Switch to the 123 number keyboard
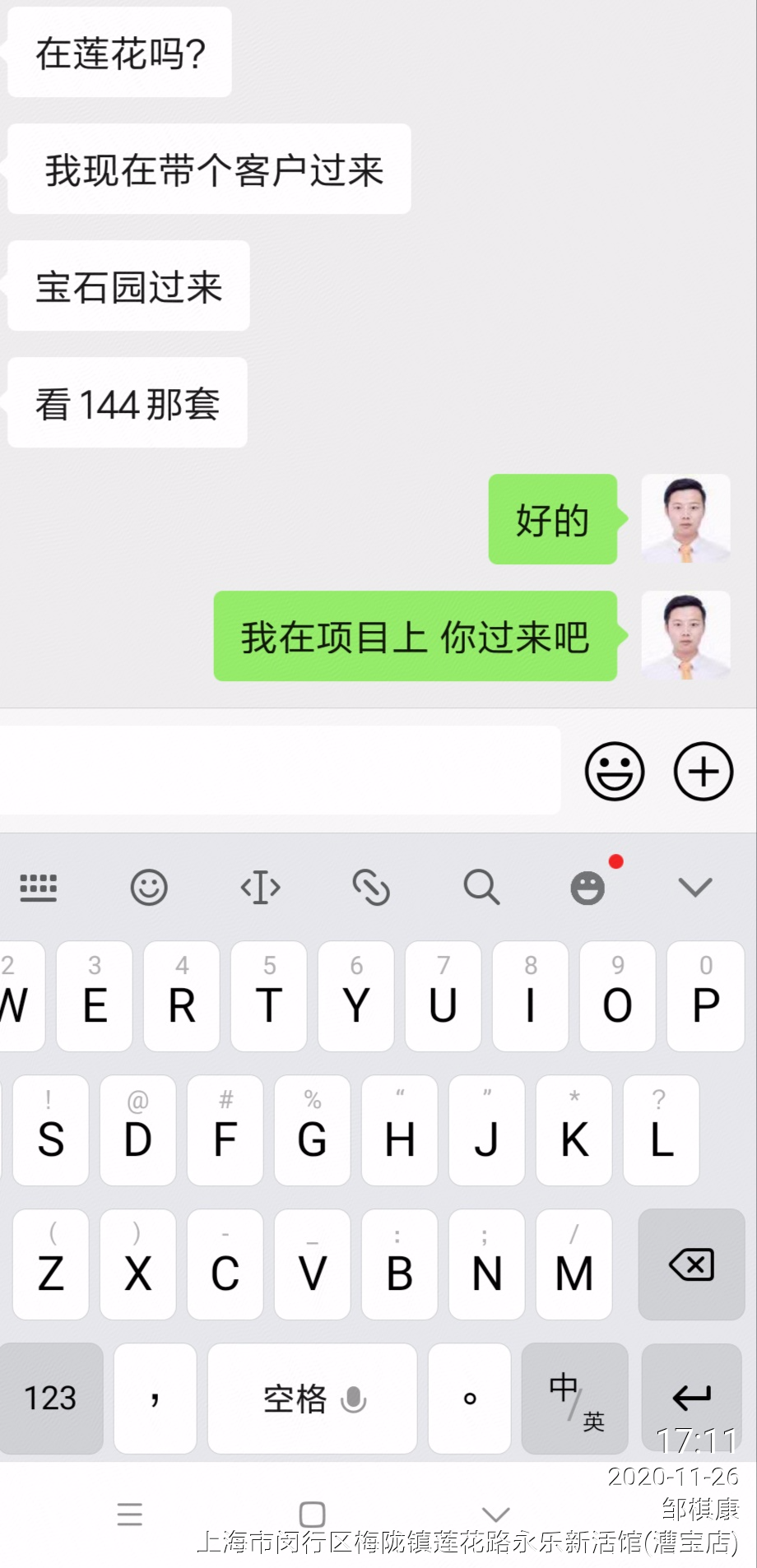757x1568 pixels. (x=51, y=1398)
